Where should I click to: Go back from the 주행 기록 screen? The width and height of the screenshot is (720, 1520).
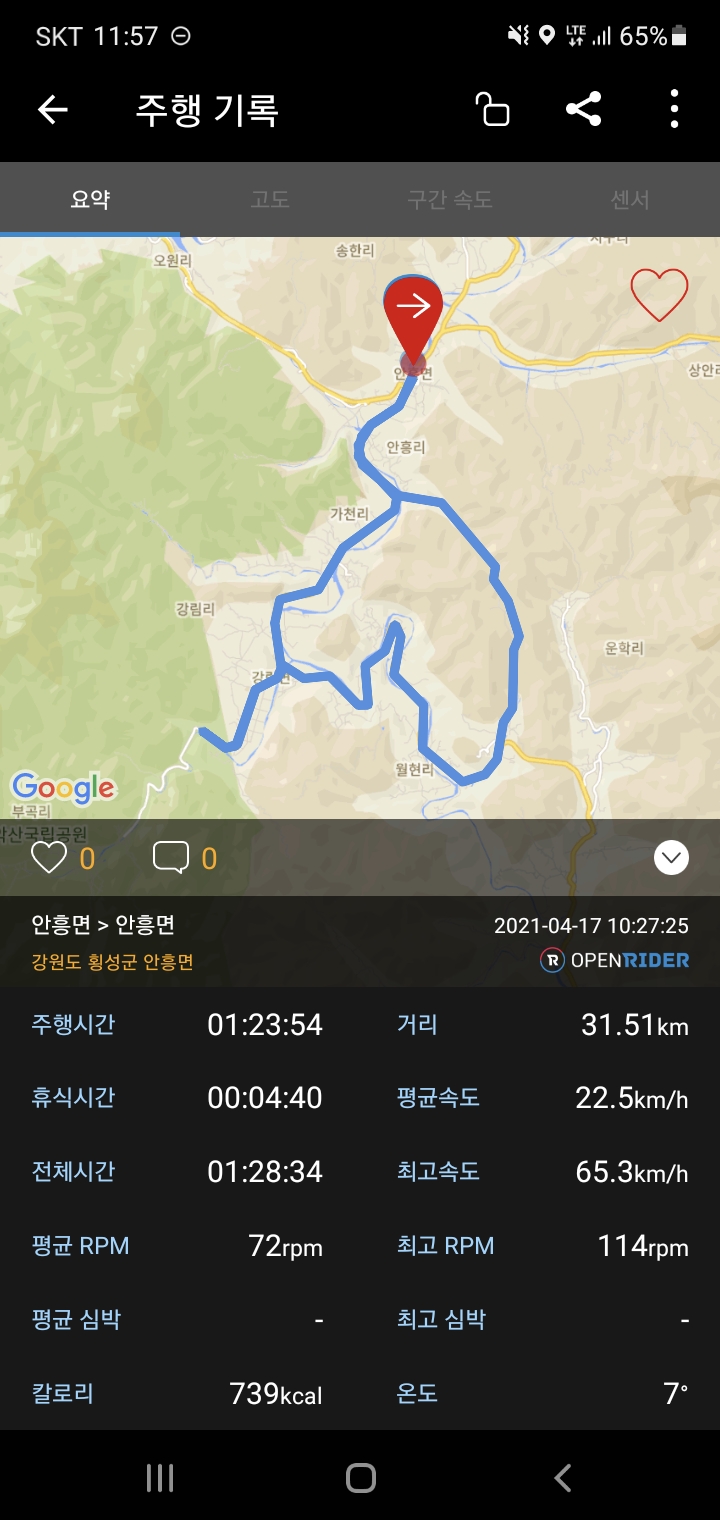coord(53,109)
